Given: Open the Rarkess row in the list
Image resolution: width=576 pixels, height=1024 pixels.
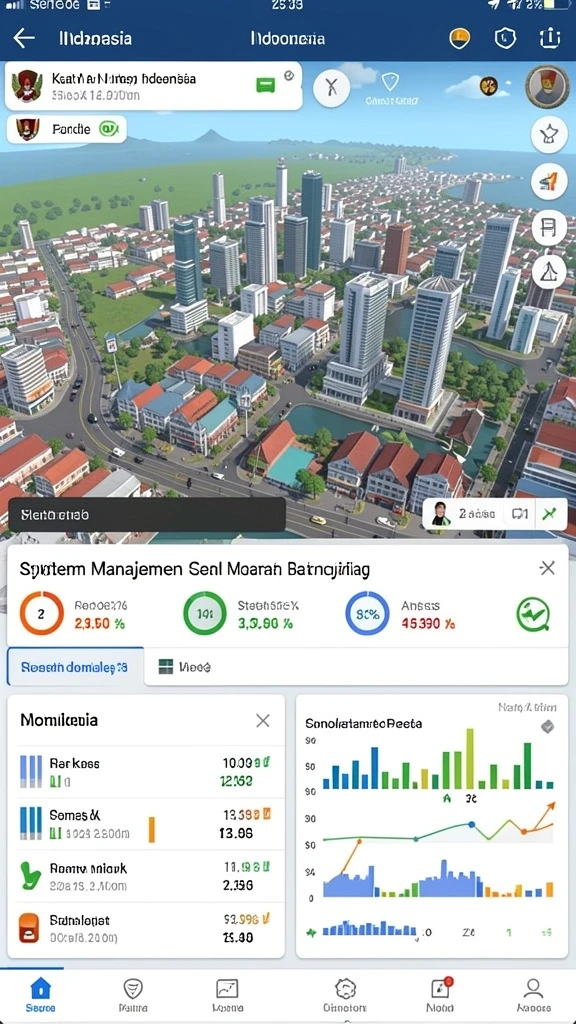Looking at the screenshot, I should 146,771.
